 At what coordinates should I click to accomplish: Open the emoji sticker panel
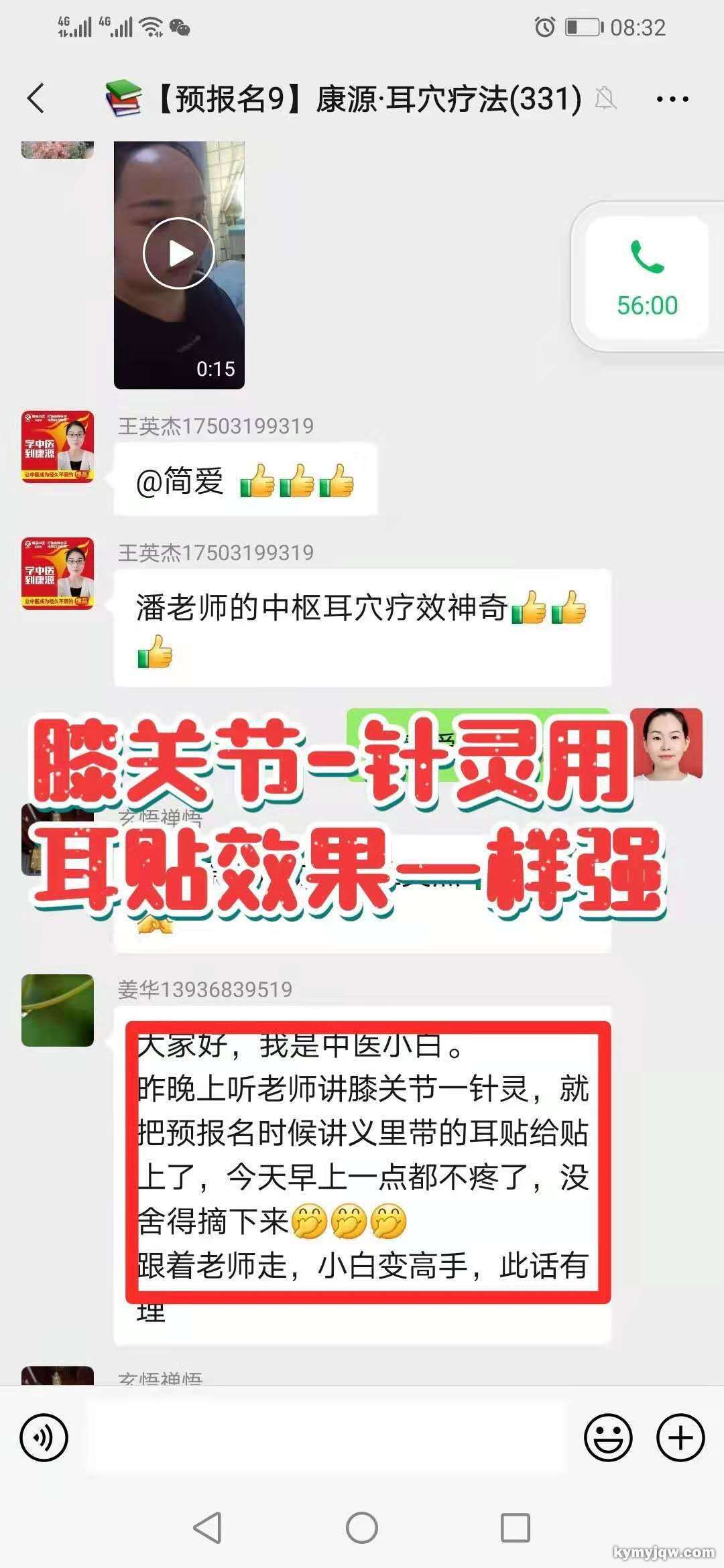click(x=607, y=1438)
